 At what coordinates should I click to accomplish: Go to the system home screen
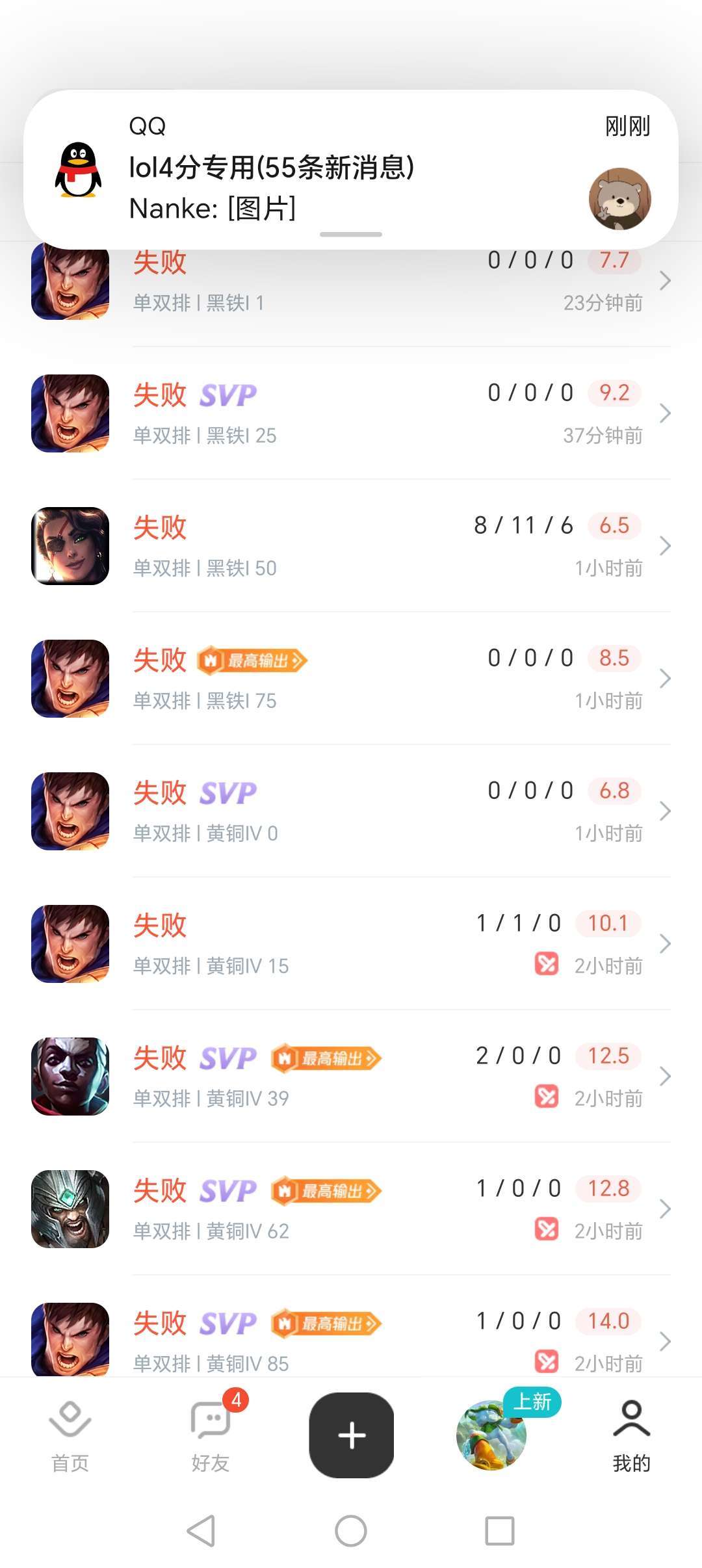[351, 1530]
